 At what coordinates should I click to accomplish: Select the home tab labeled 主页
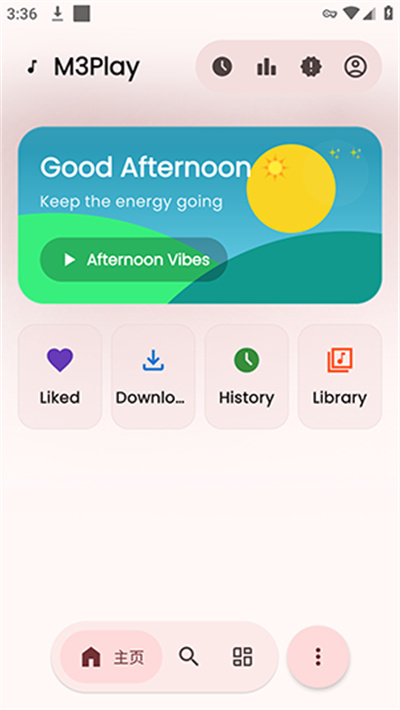coord(111,657)
